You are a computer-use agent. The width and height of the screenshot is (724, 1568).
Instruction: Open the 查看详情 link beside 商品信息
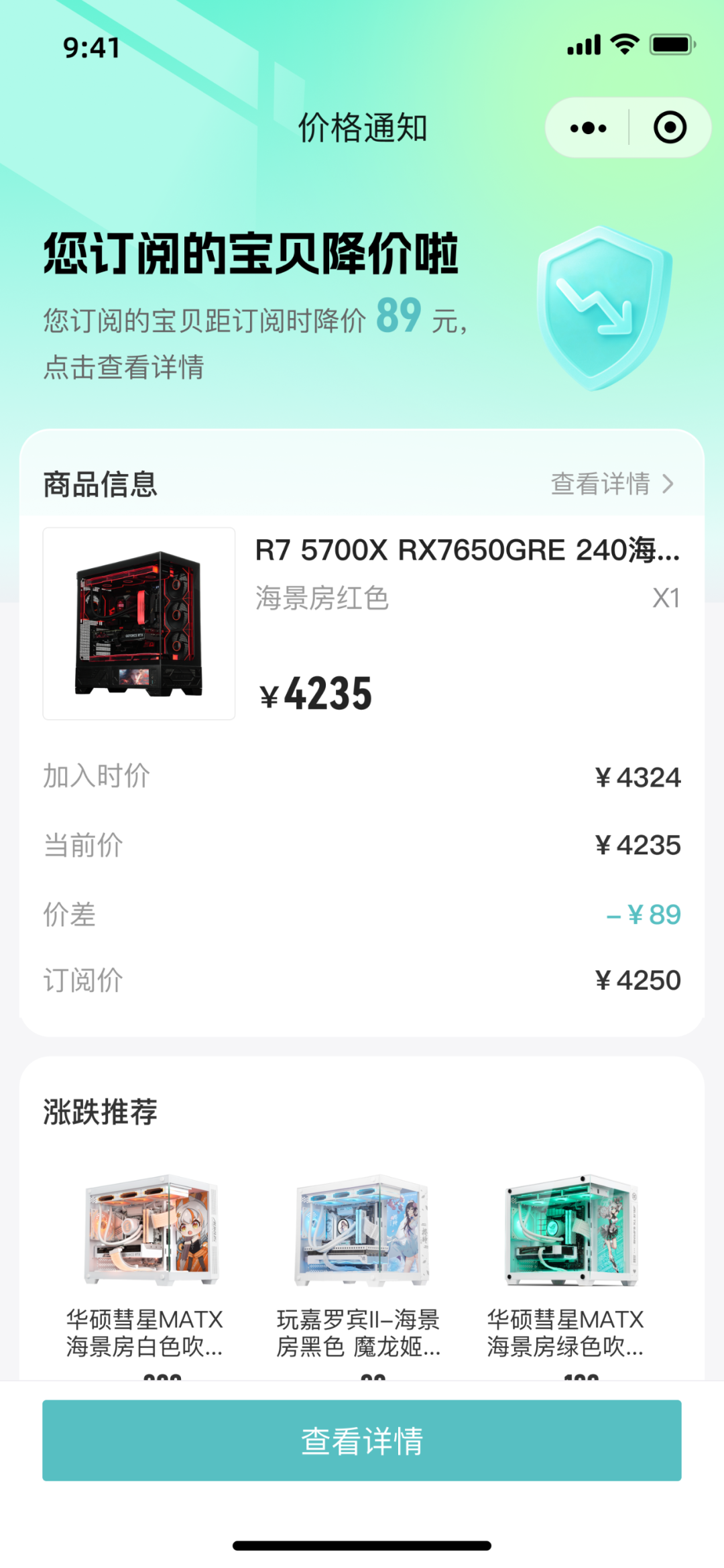coord(611,484)
